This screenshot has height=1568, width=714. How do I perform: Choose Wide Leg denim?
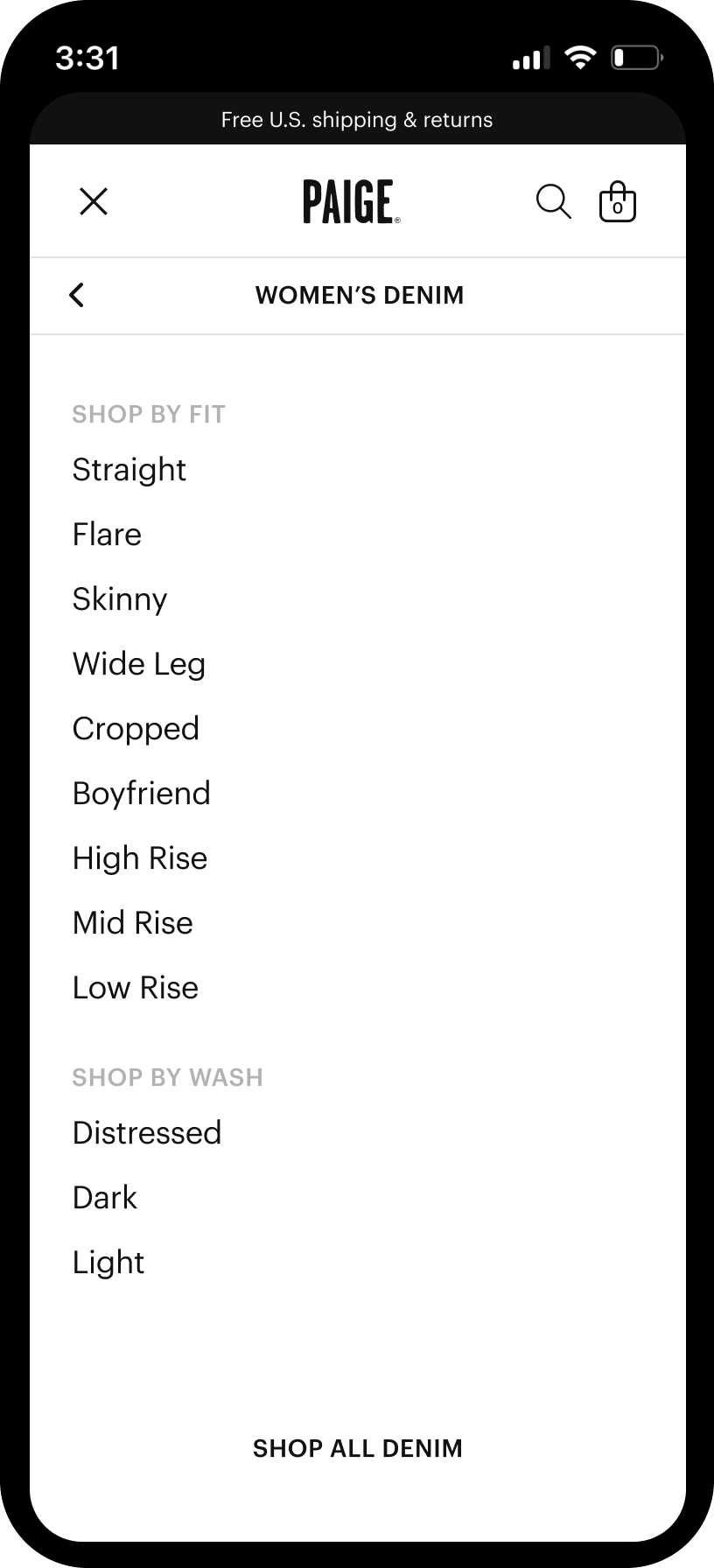click(x=139, y=664)
